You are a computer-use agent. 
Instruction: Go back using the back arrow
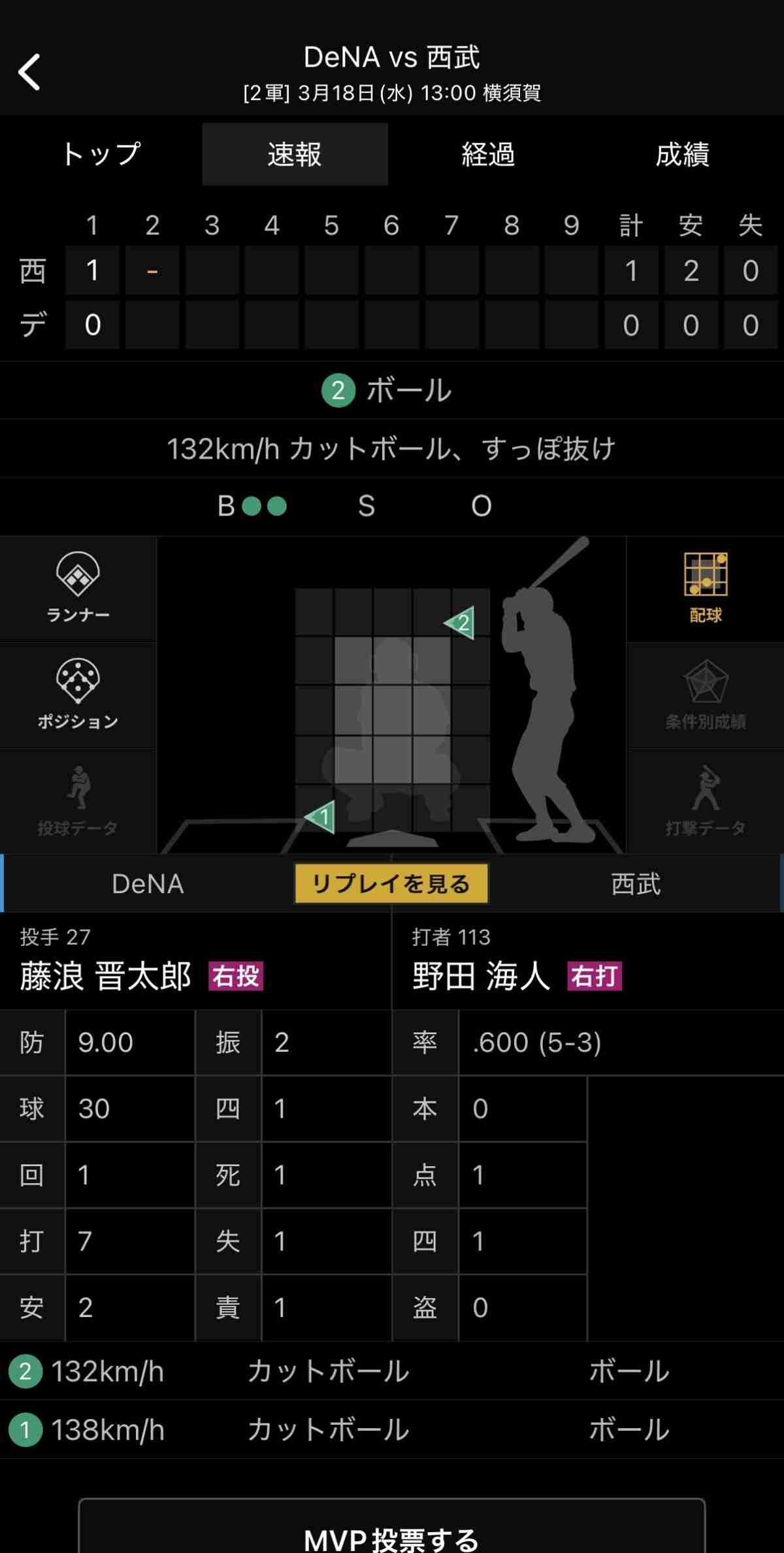click(29, 72)
